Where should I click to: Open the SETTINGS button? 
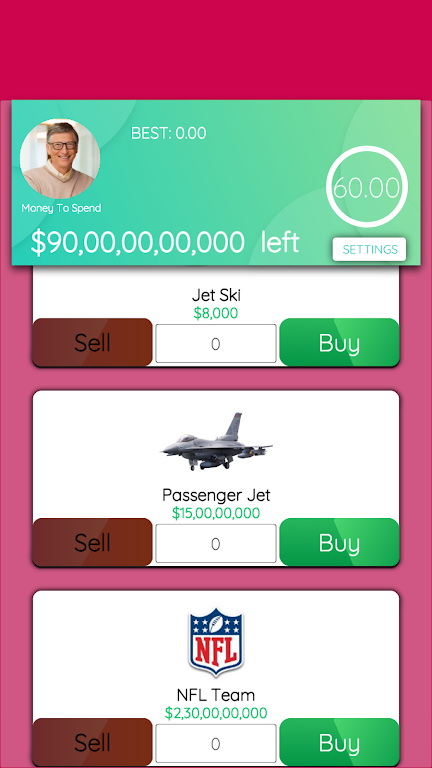click(369, 249)
